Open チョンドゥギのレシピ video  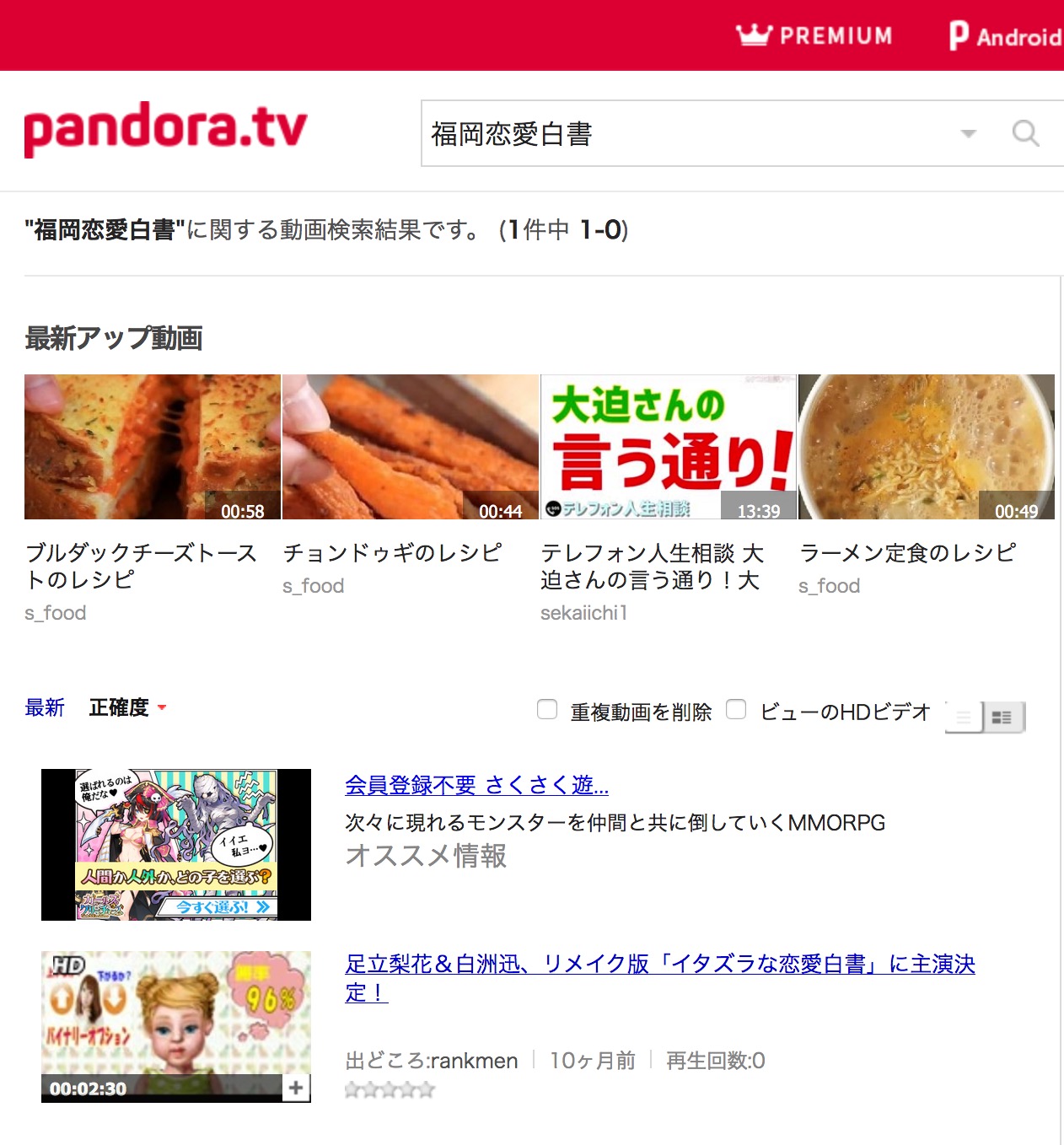[x=411, y=447]
